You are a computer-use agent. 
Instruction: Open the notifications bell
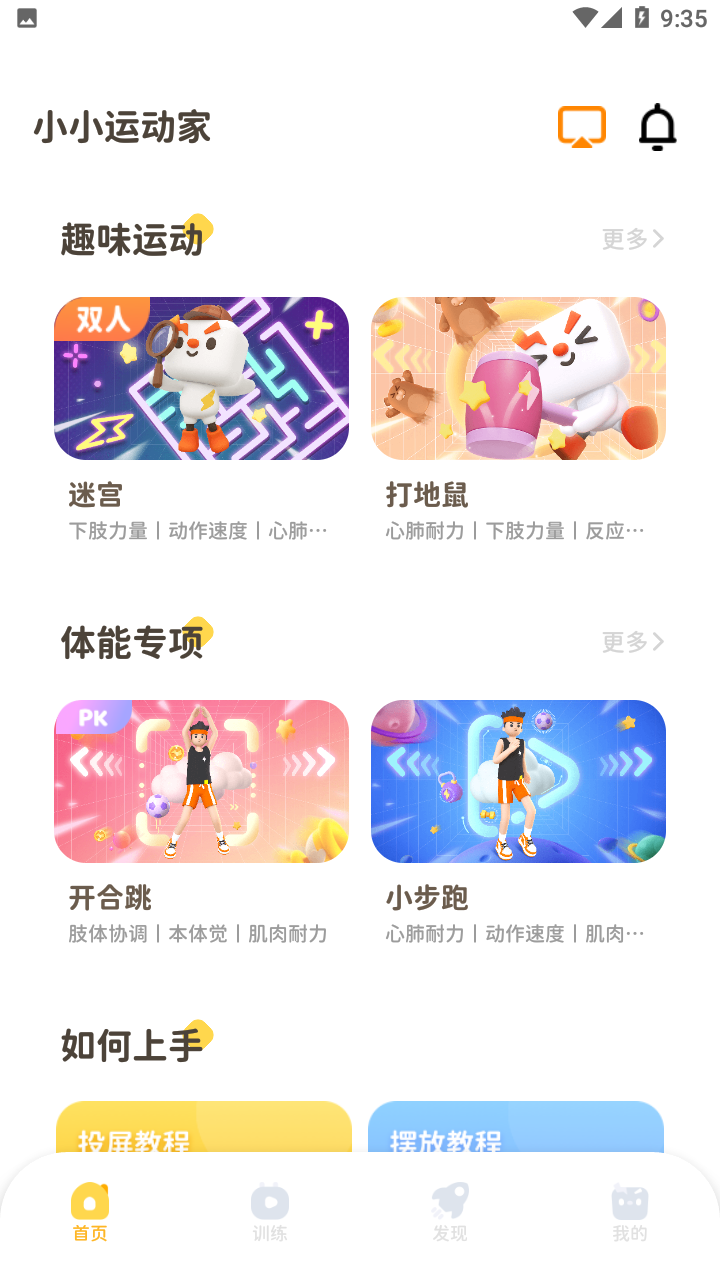point(657,128)
